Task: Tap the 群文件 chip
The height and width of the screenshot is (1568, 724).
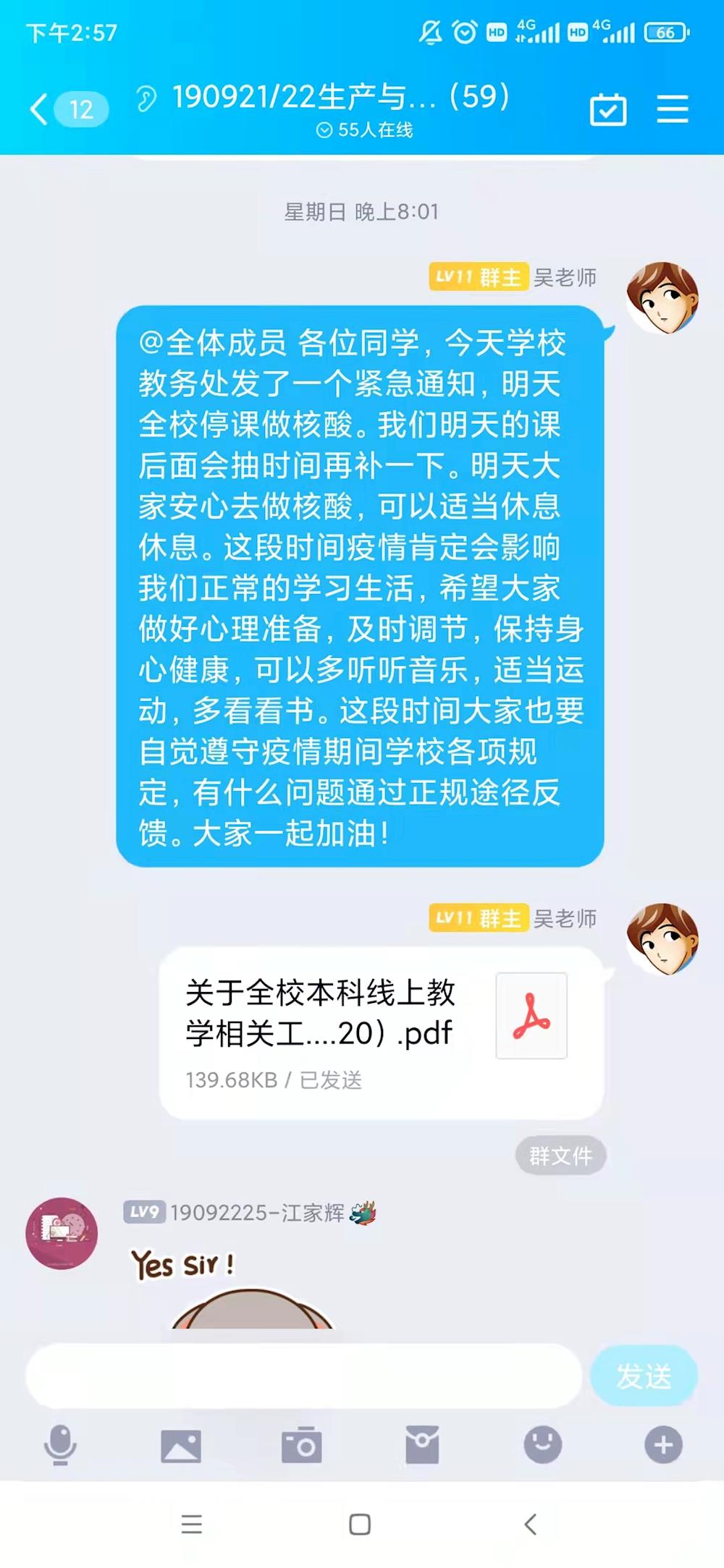Action: point(560,1156)
